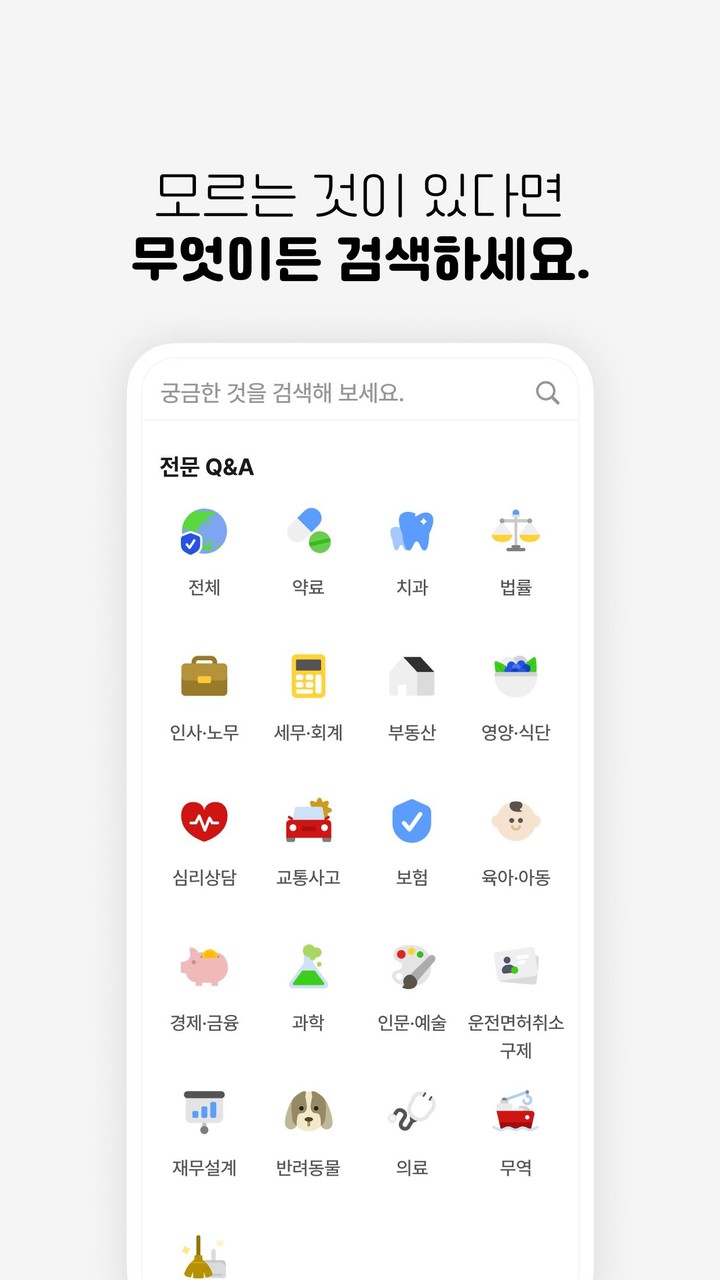This screenshot has height=1280, width=720.
Task: Select the 전체 (All) globe category icon
Action: pos(206,532)
